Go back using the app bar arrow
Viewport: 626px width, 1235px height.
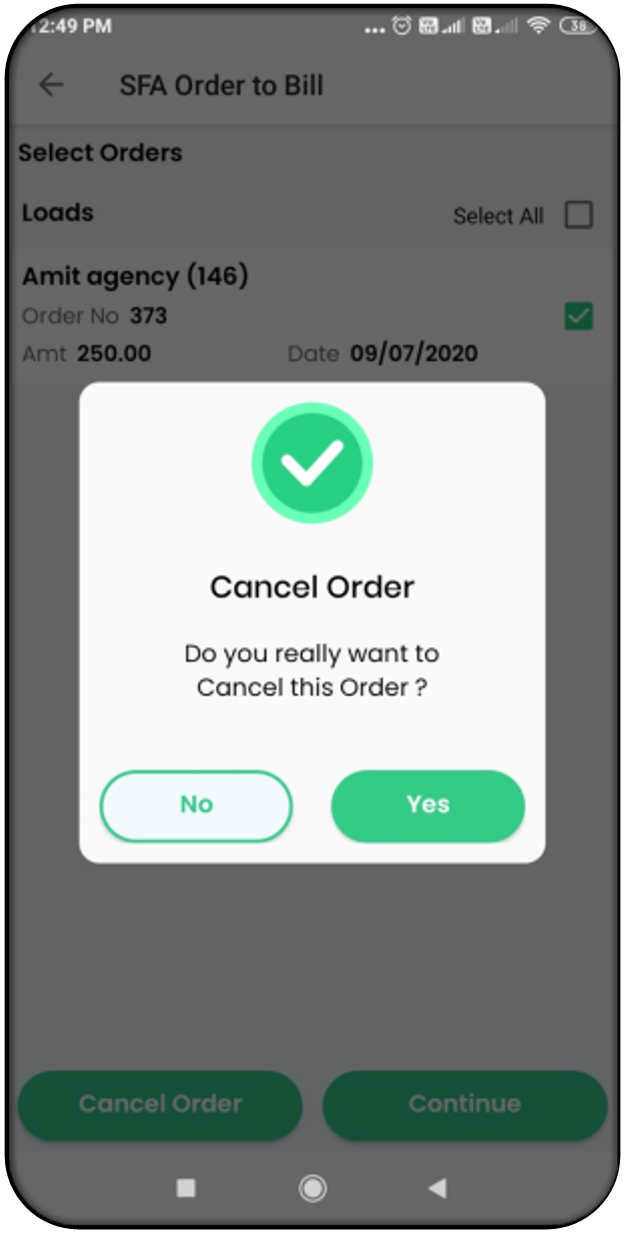click(51, 85)
